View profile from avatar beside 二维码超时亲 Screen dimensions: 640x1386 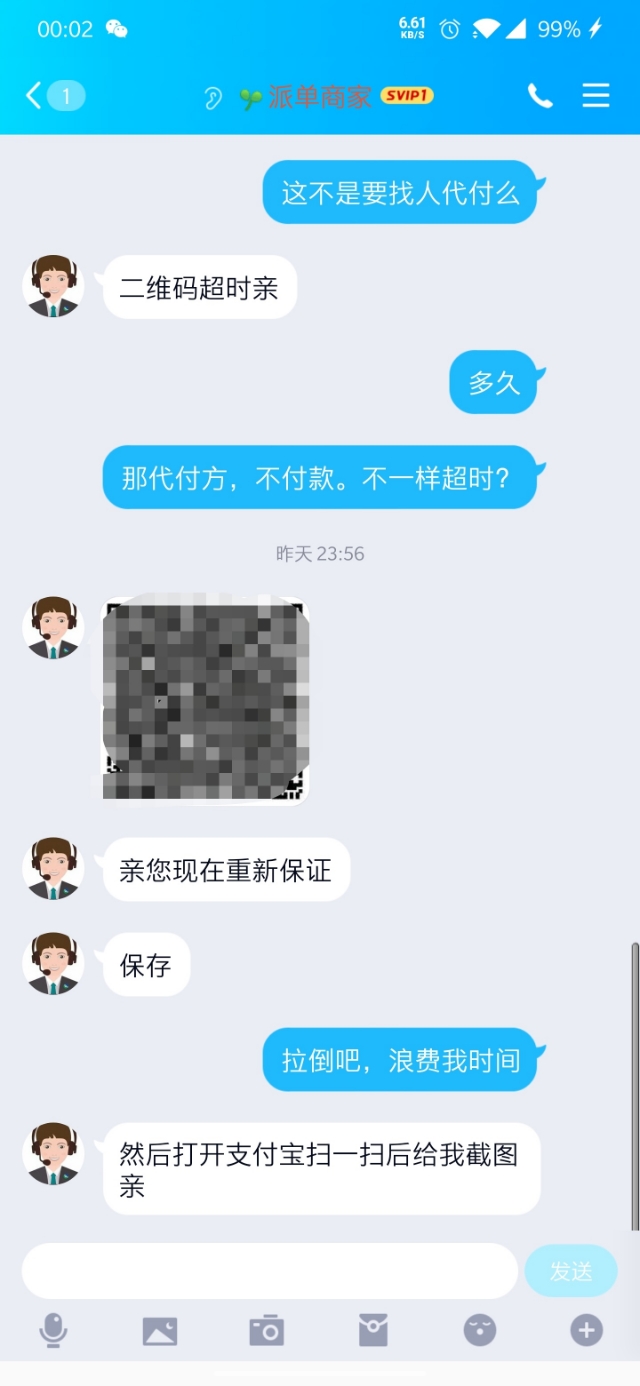point(53,287)
